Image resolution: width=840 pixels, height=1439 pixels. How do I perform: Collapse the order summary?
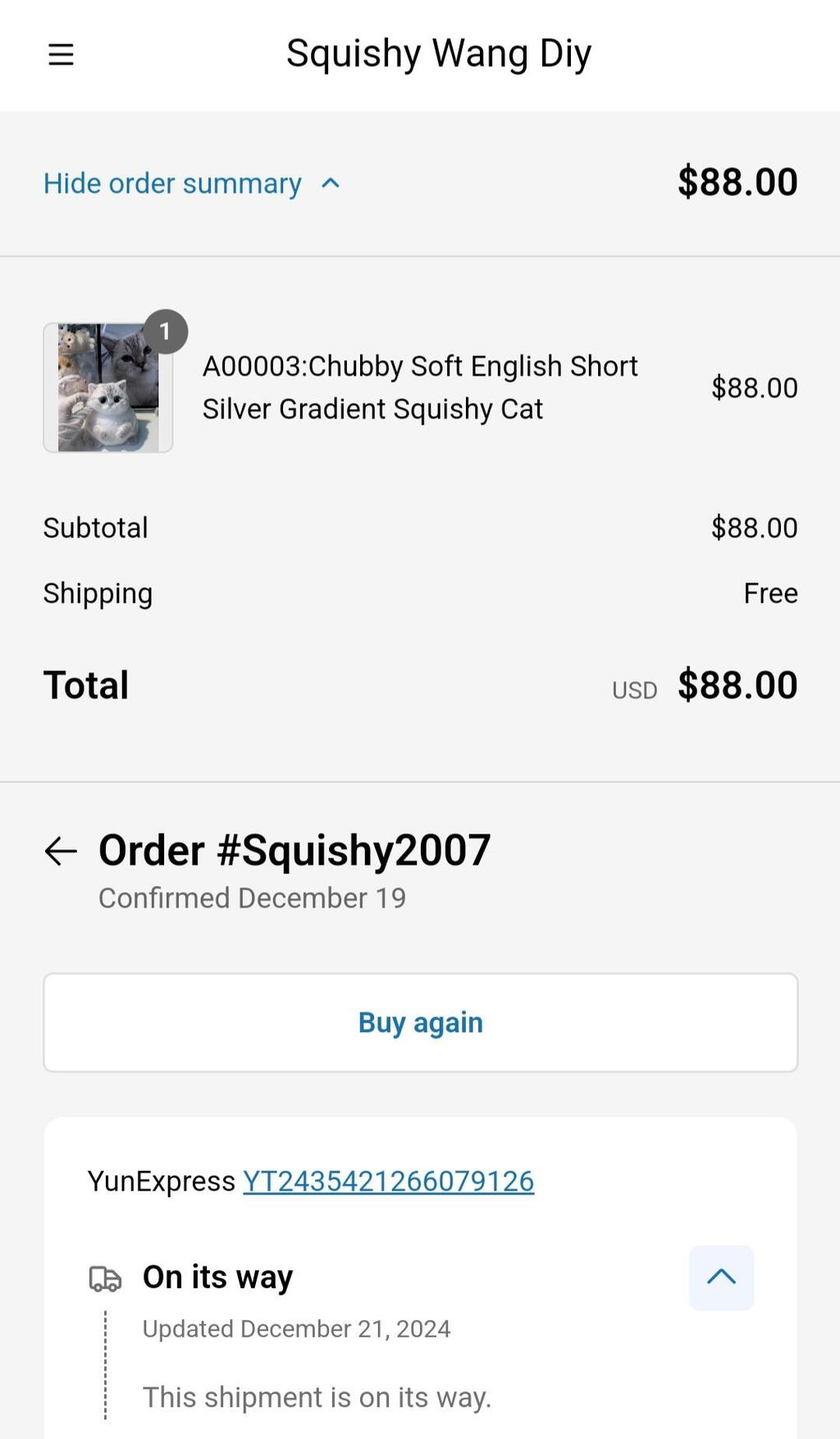(x=191, y=183)
